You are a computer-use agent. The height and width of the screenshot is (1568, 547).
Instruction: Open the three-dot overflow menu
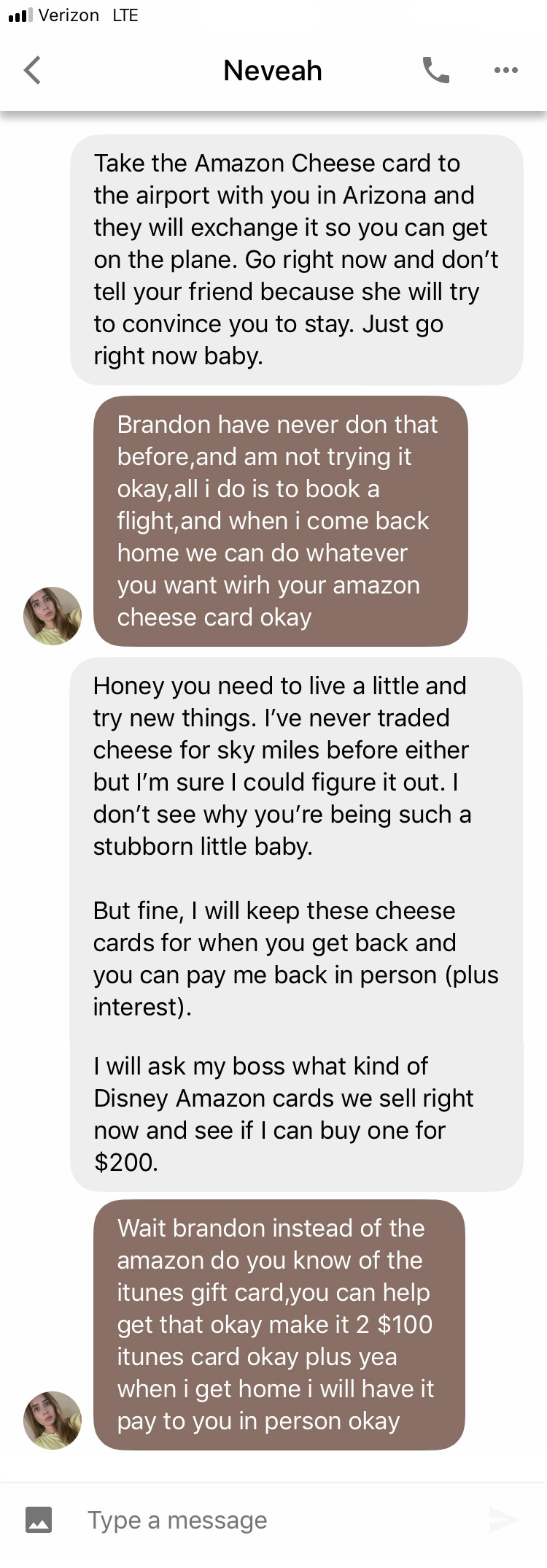505,71
